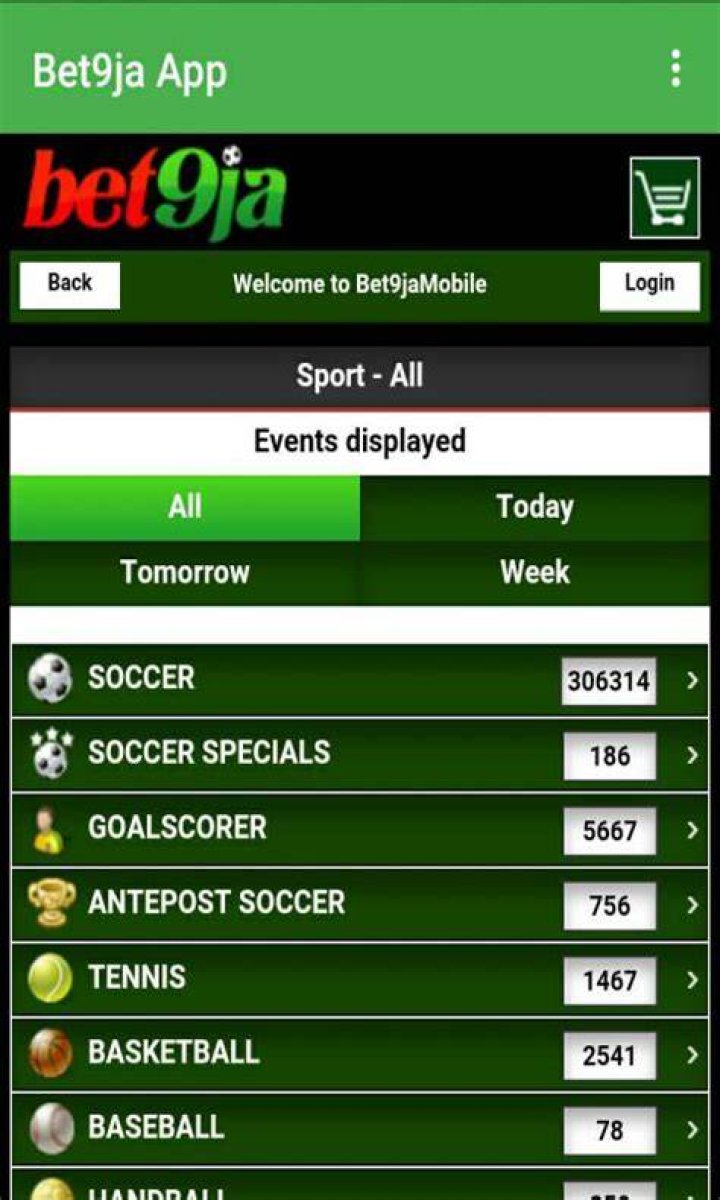
Task: Show Tomorrow's events
Action: (x=185, y=573)
